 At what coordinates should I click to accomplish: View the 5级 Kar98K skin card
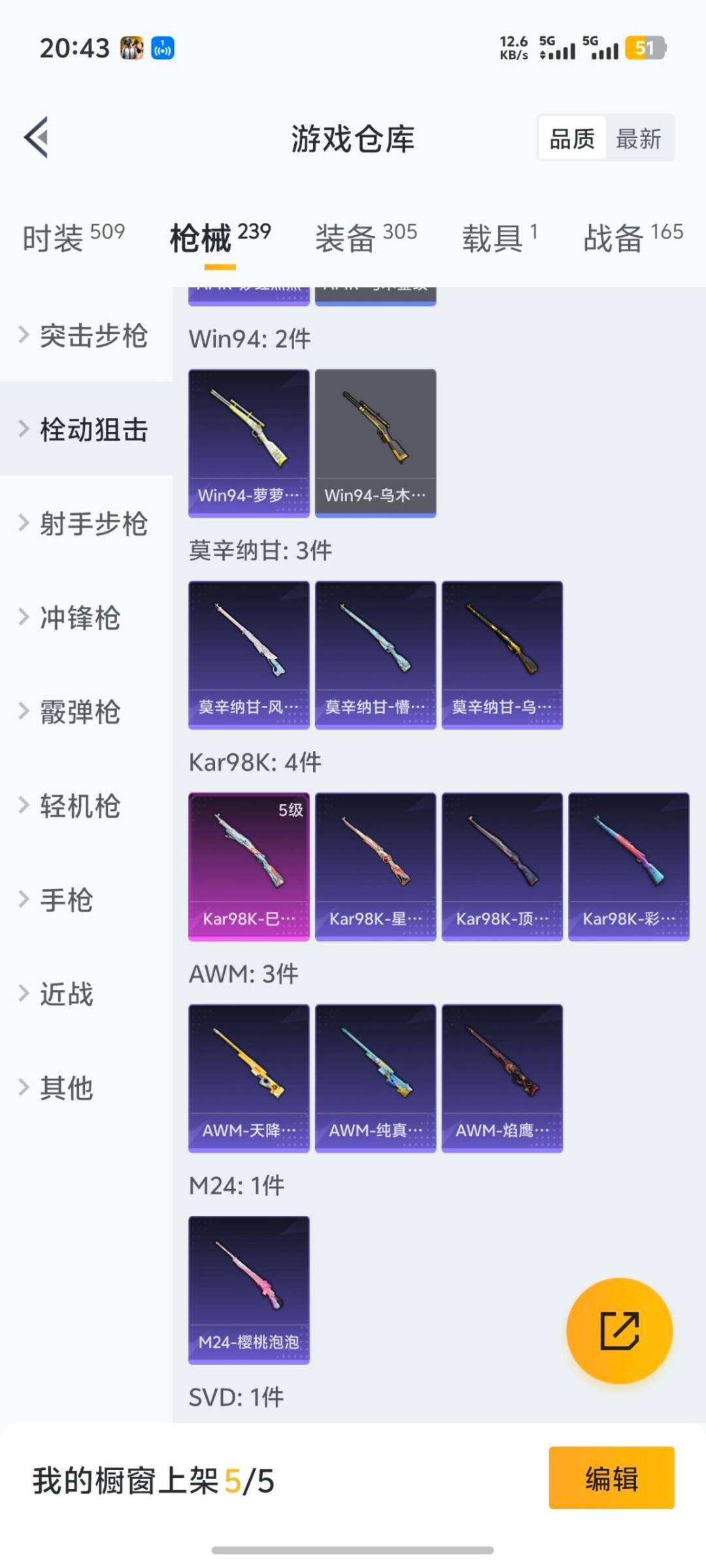249,867
